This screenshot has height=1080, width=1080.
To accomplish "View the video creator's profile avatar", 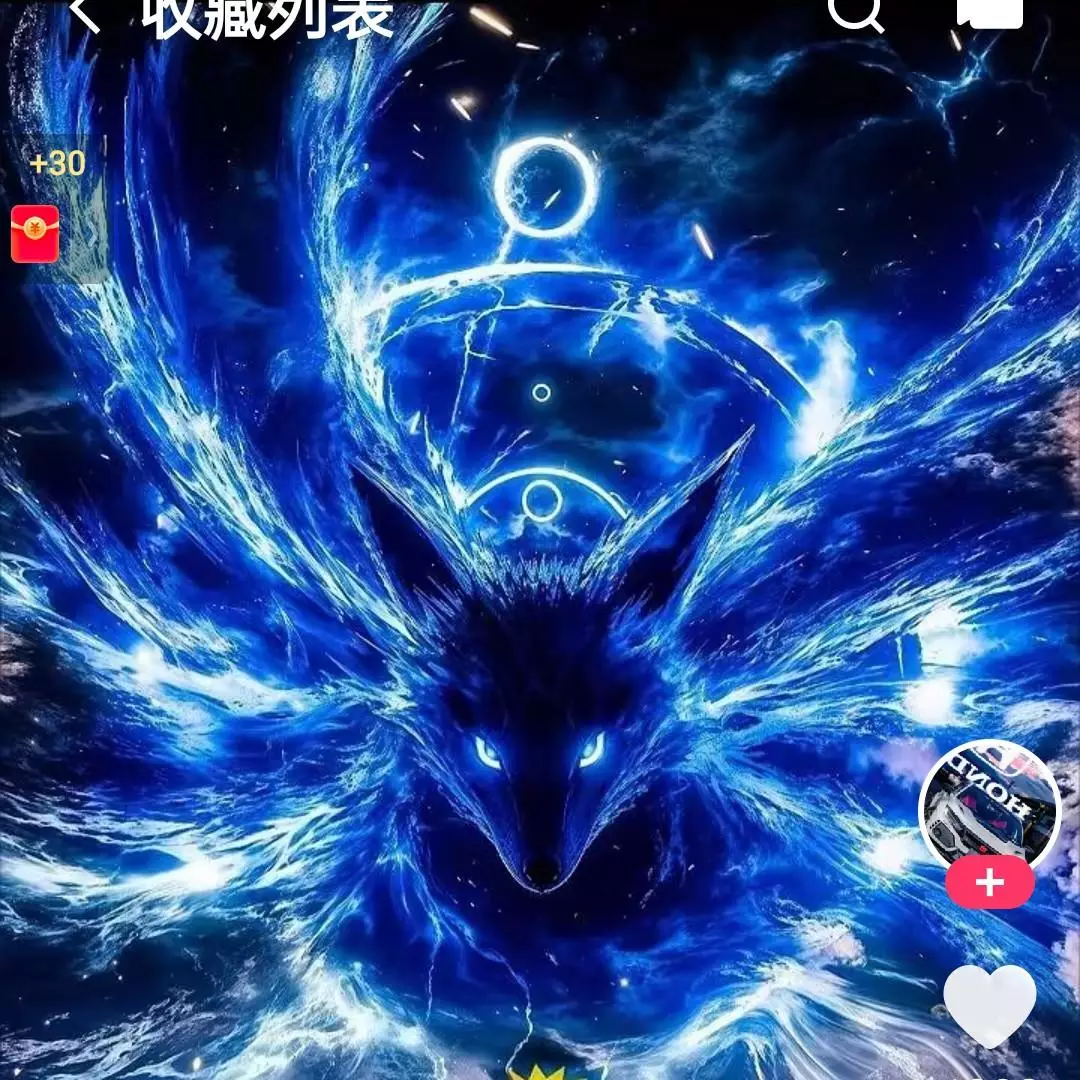I will 989,808.
